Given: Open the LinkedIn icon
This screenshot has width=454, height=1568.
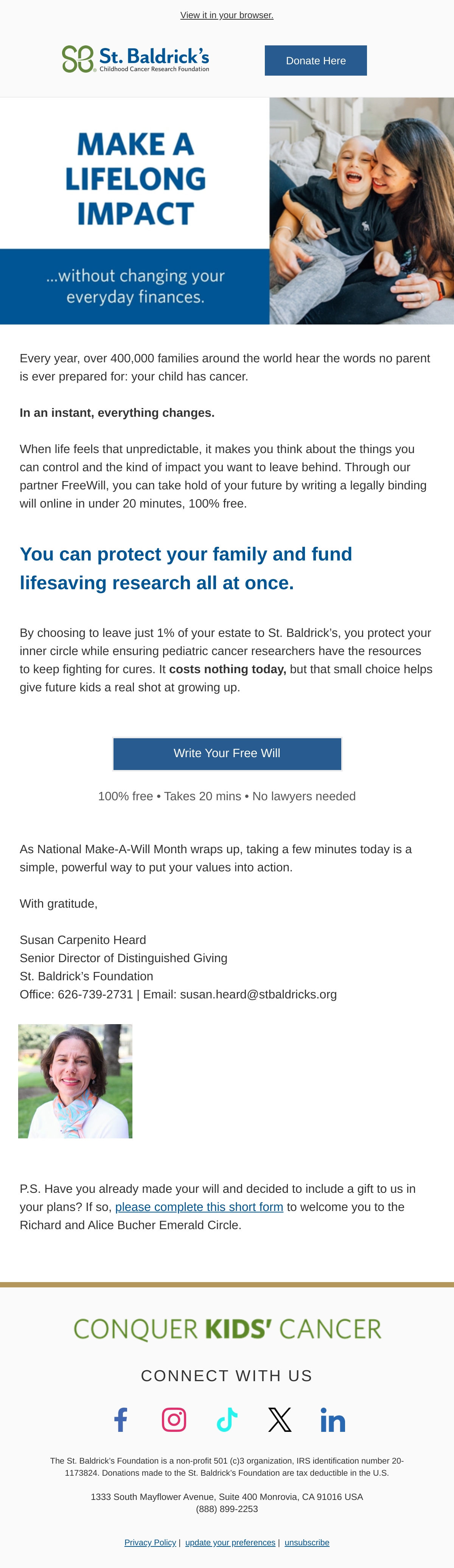Looking at the screenshot, I should (x=333, y=1419).
